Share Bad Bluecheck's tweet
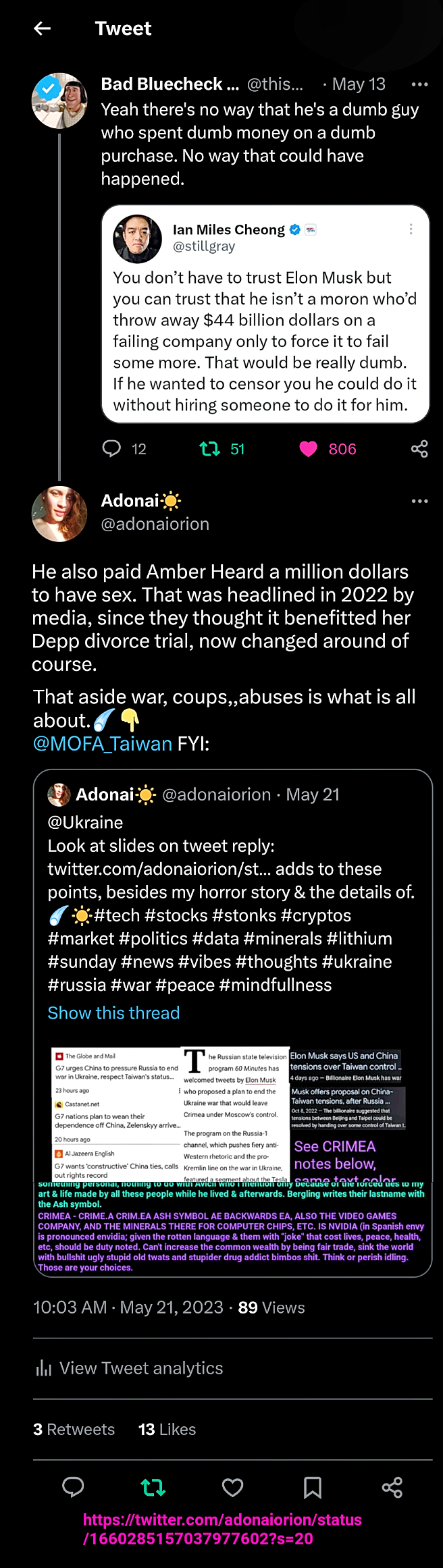 pos(419,449)
